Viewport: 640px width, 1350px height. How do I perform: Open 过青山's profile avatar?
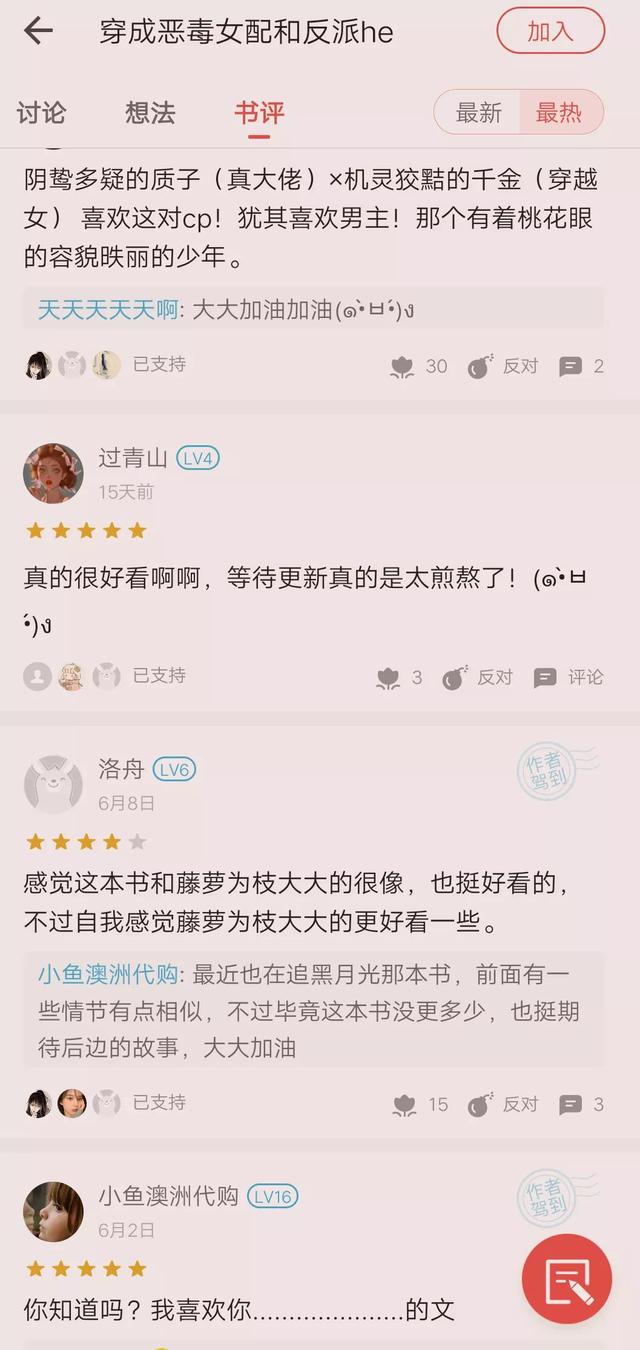coord(53,474)
